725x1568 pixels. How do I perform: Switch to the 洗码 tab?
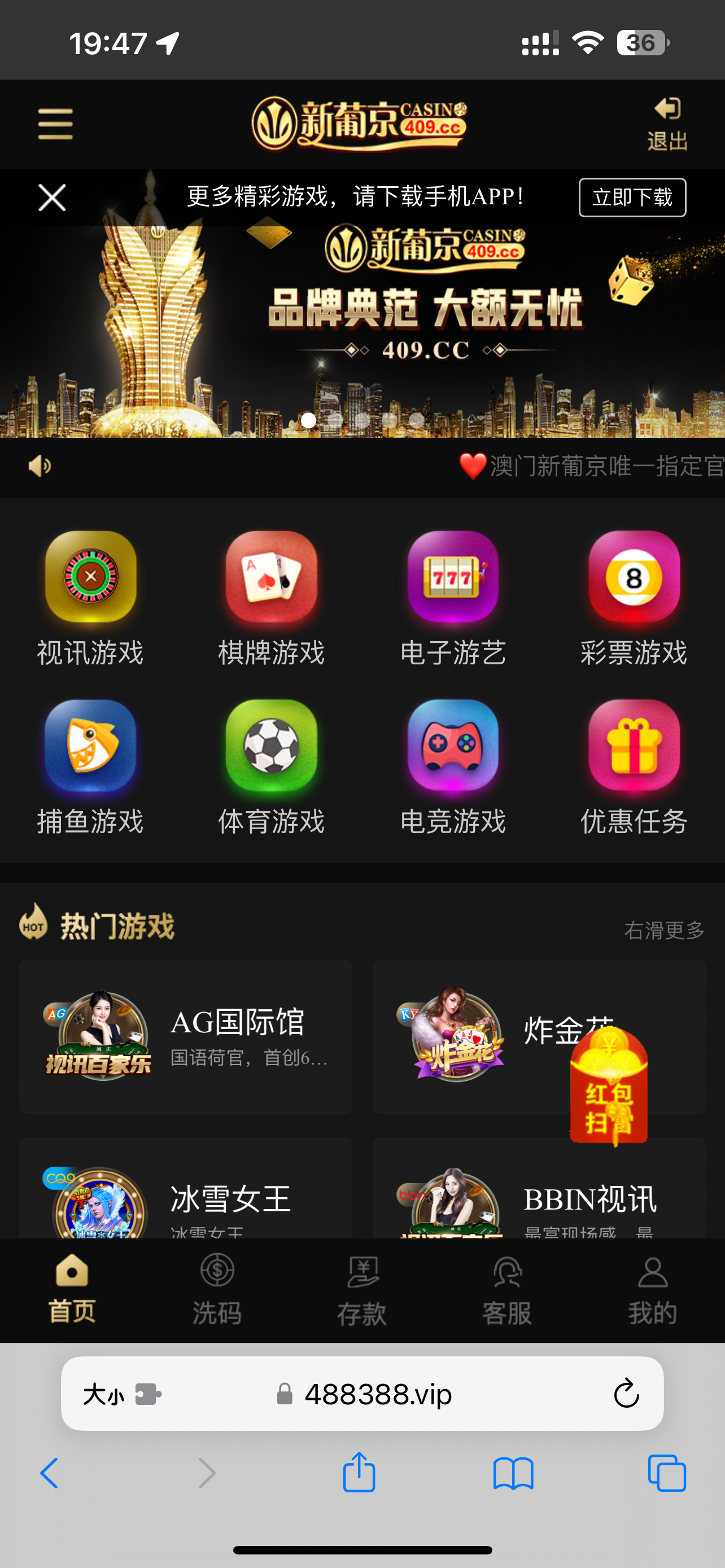pyautogui.click(x=217, y=1289)
